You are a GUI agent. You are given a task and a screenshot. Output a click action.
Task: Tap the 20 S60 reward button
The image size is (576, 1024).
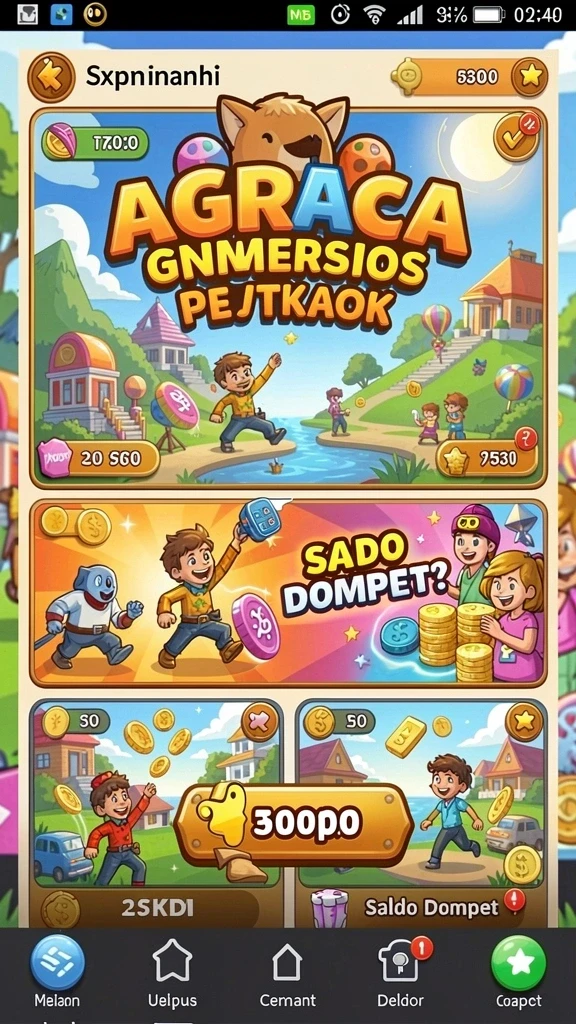point(99,458)
